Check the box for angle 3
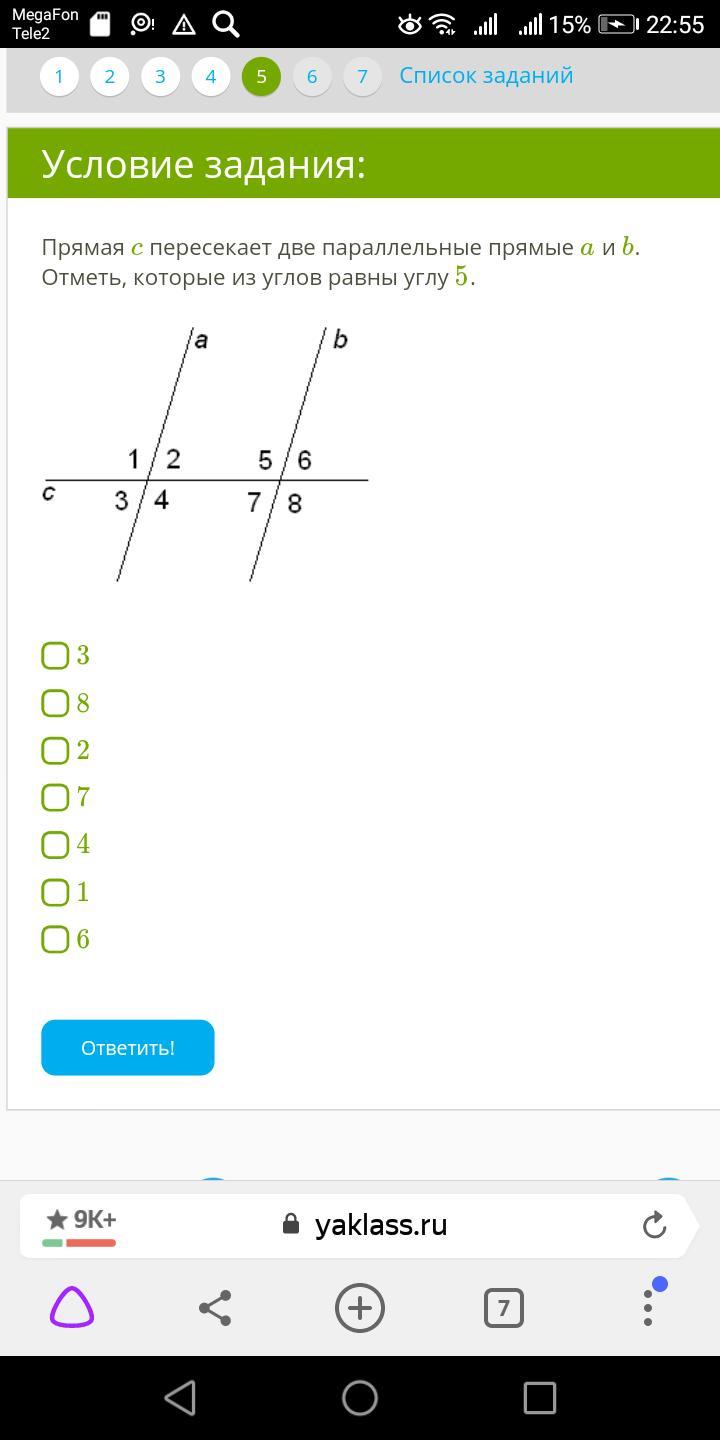This screenshot has width=720, height=1440. (x=56, y=656)
